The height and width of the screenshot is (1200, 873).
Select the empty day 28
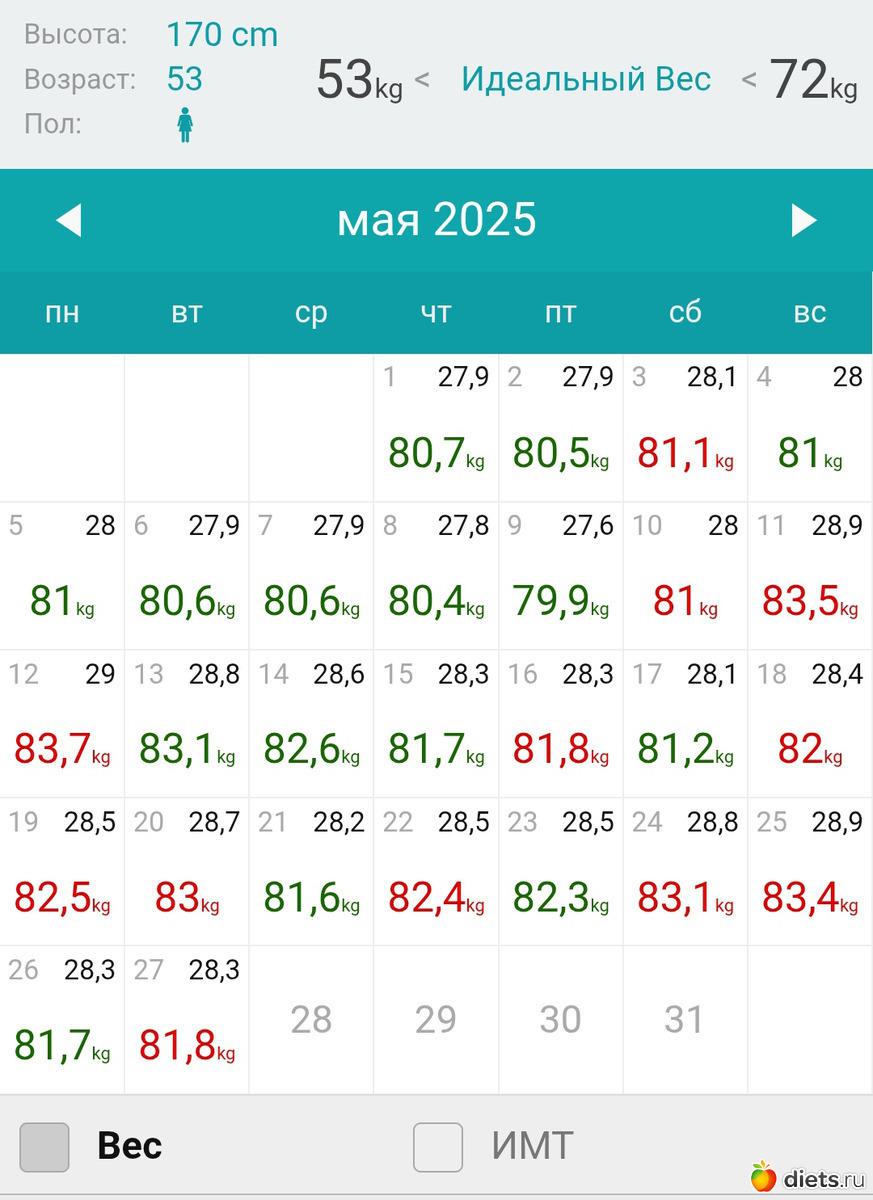pos(311,1020)
